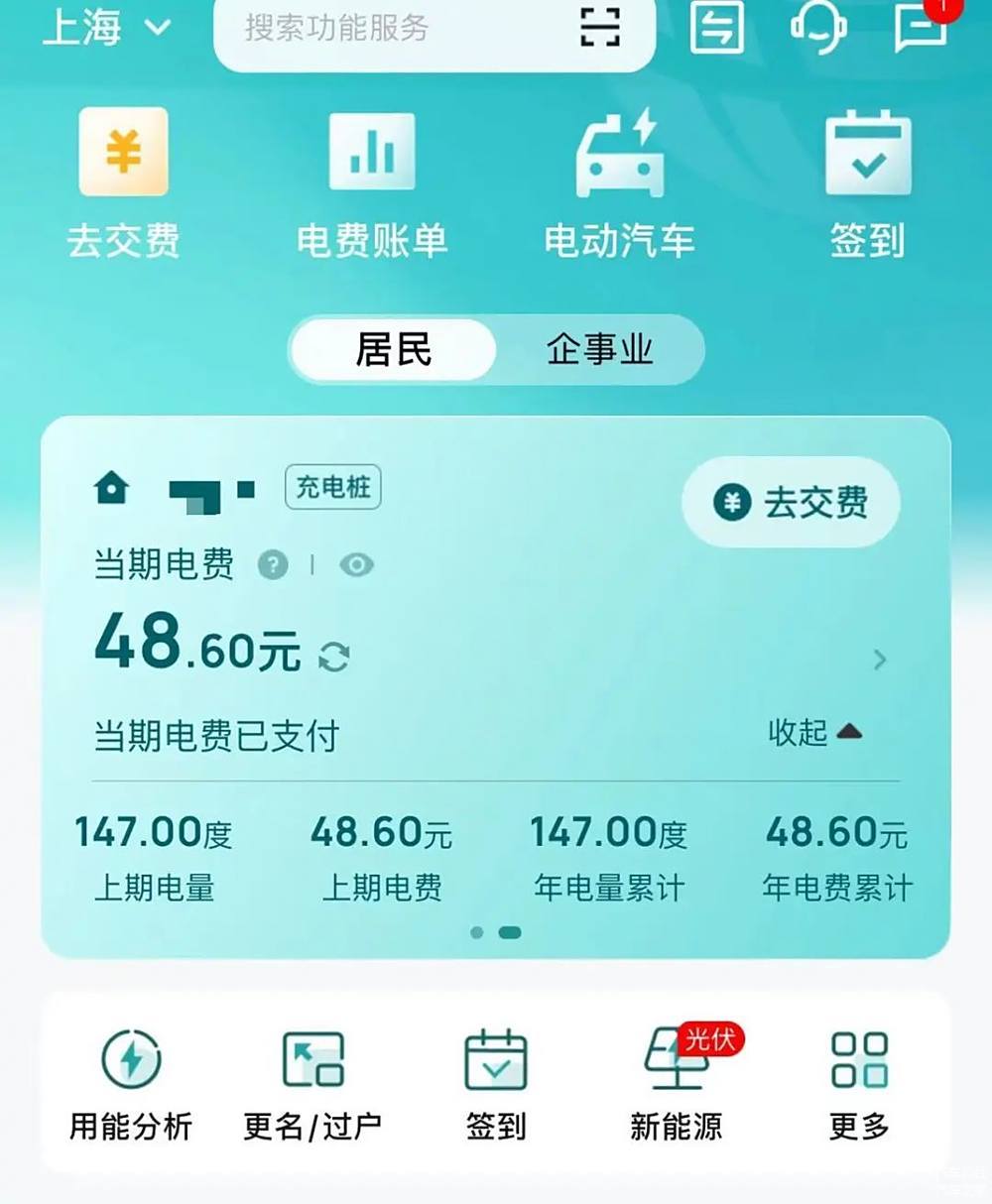The height and width of the screenshot is (1204, 992).
Task: Open 电费账单 shortcut
Action: [372, 183]
